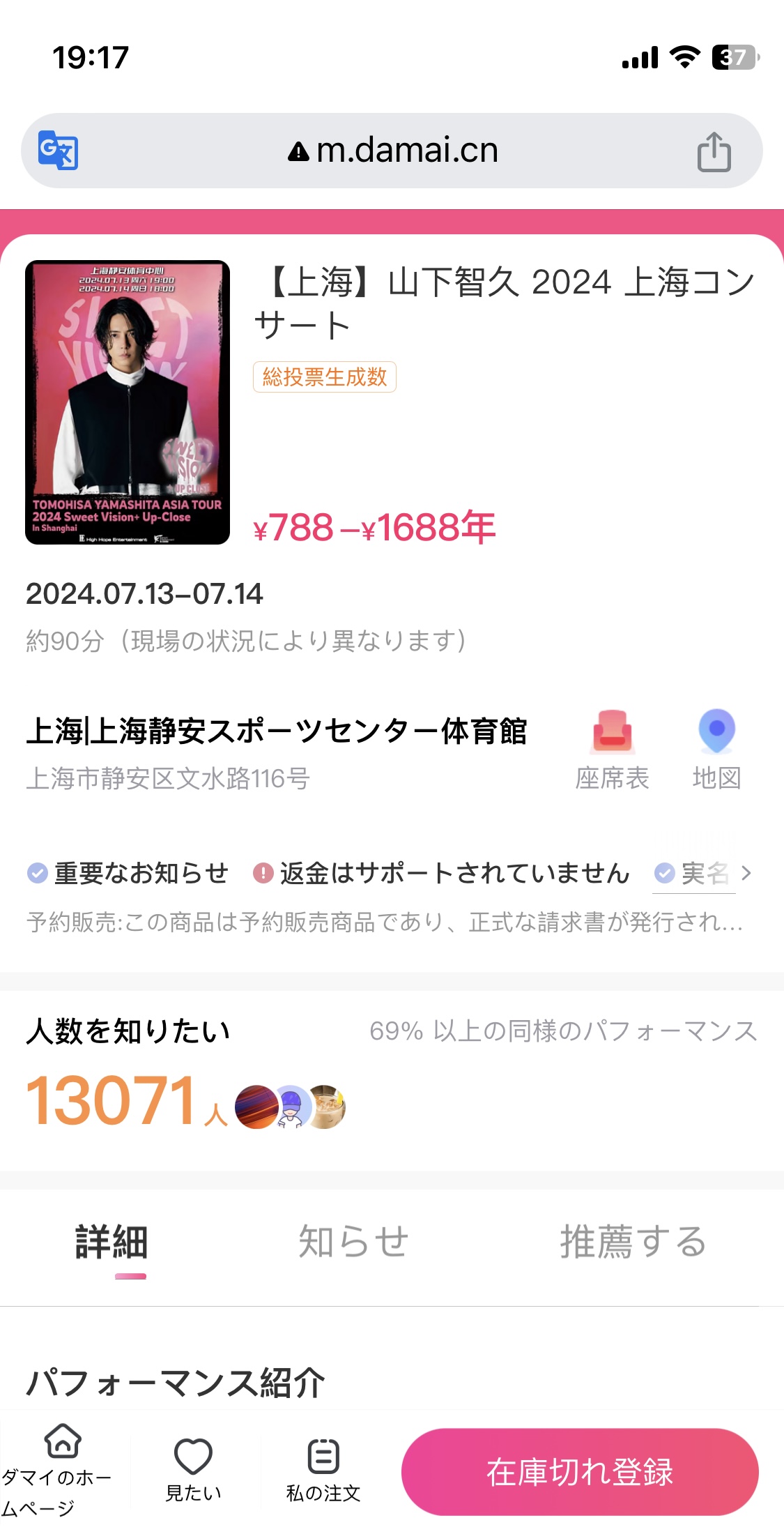Go to ダマイのホームページ home
The width and height of the screenshot is (784, 1534).
pyautogui.click(x=59, y=1469)
